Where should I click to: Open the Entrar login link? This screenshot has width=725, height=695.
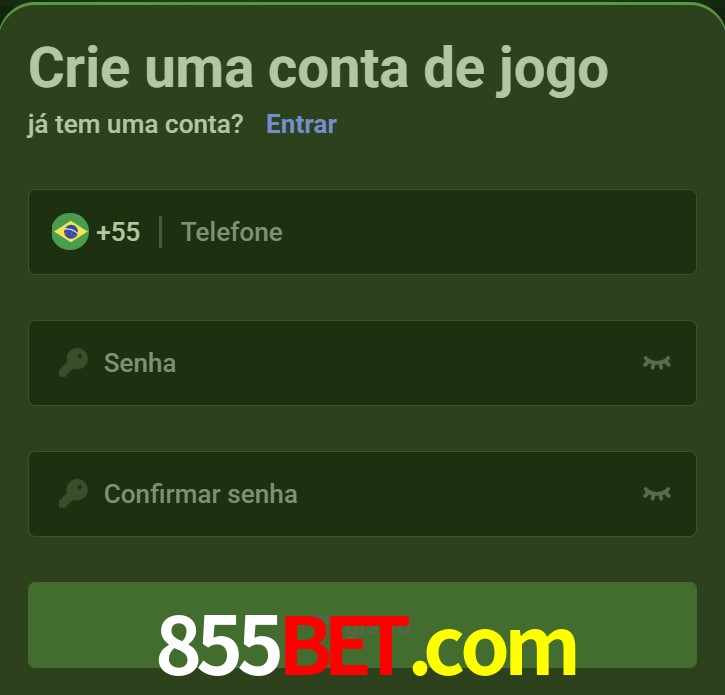[301, 124]
